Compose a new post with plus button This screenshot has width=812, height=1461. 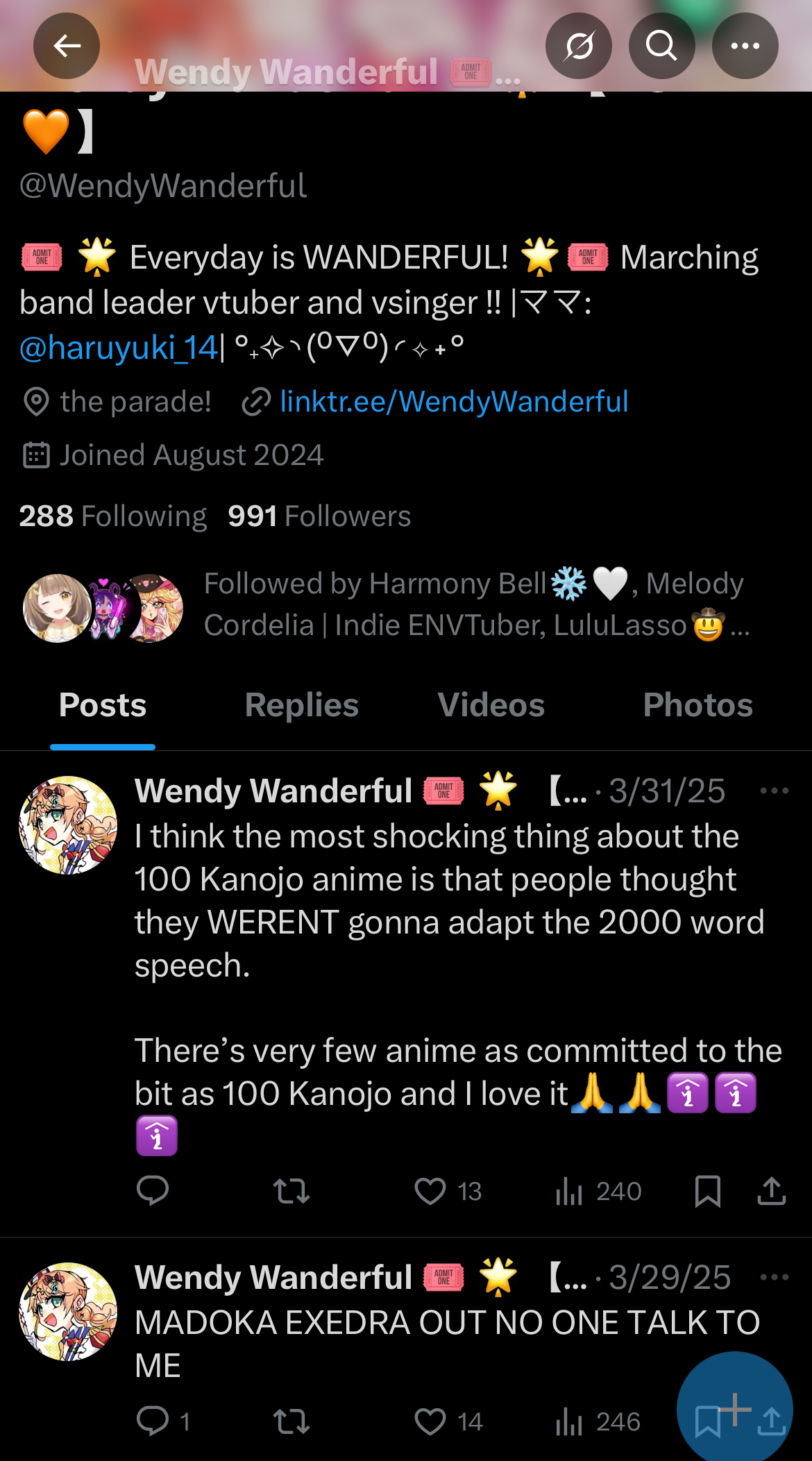pyautogui.click(x=734, y=1409)
